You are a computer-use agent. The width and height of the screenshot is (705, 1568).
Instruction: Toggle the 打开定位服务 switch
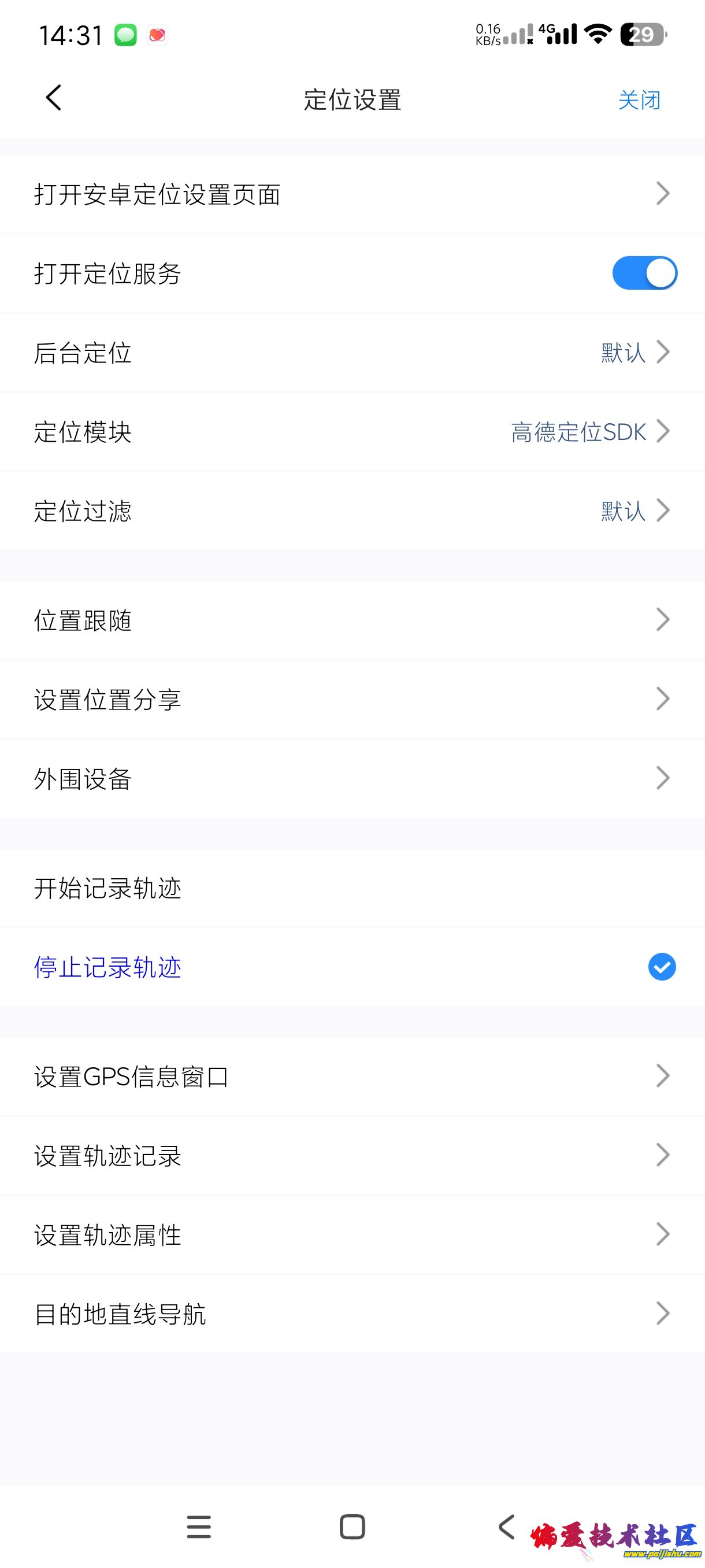click(x=644, y=273)
